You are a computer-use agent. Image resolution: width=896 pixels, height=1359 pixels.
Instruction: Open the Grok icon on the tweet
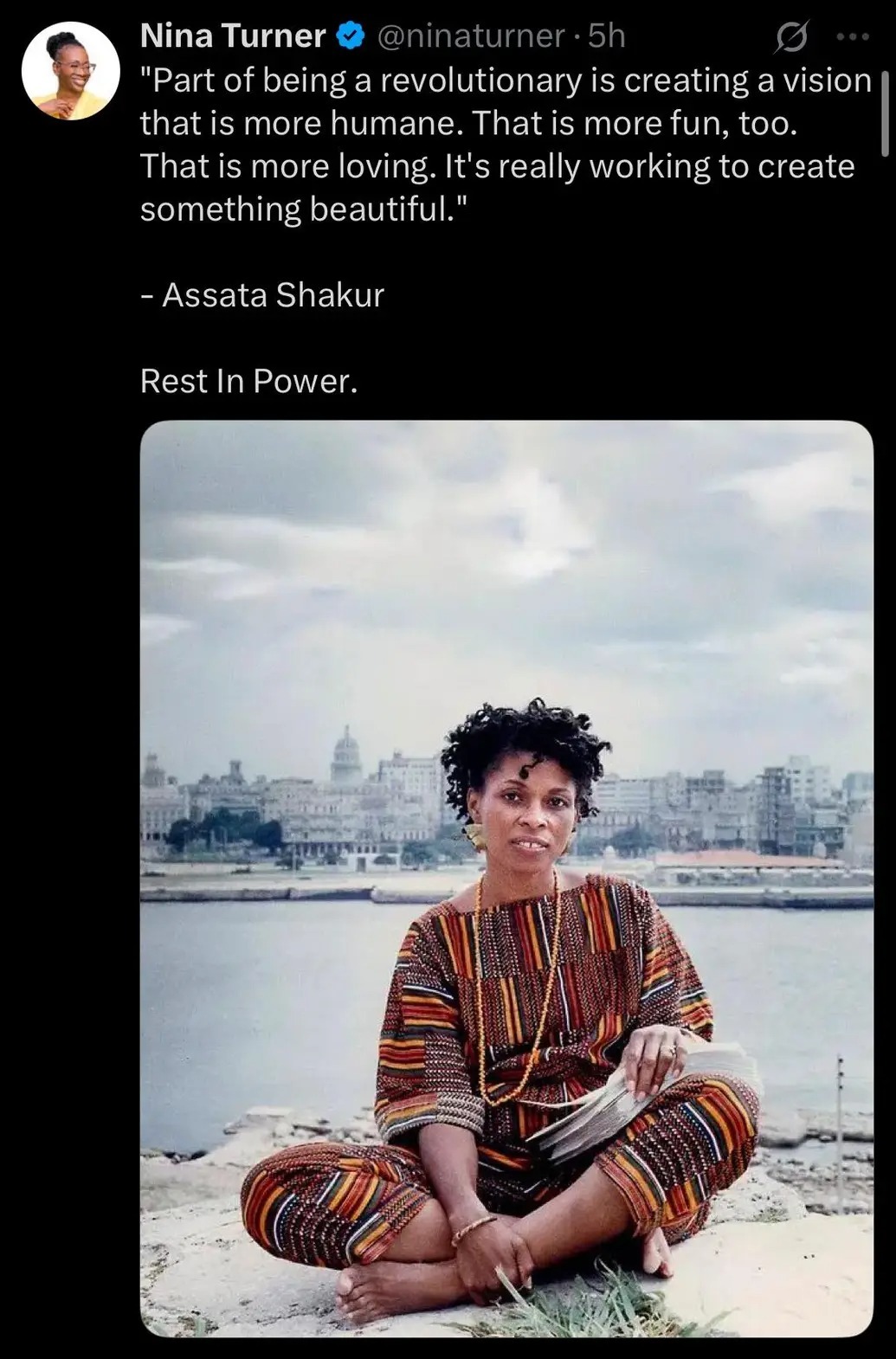[x=791, y=37]
